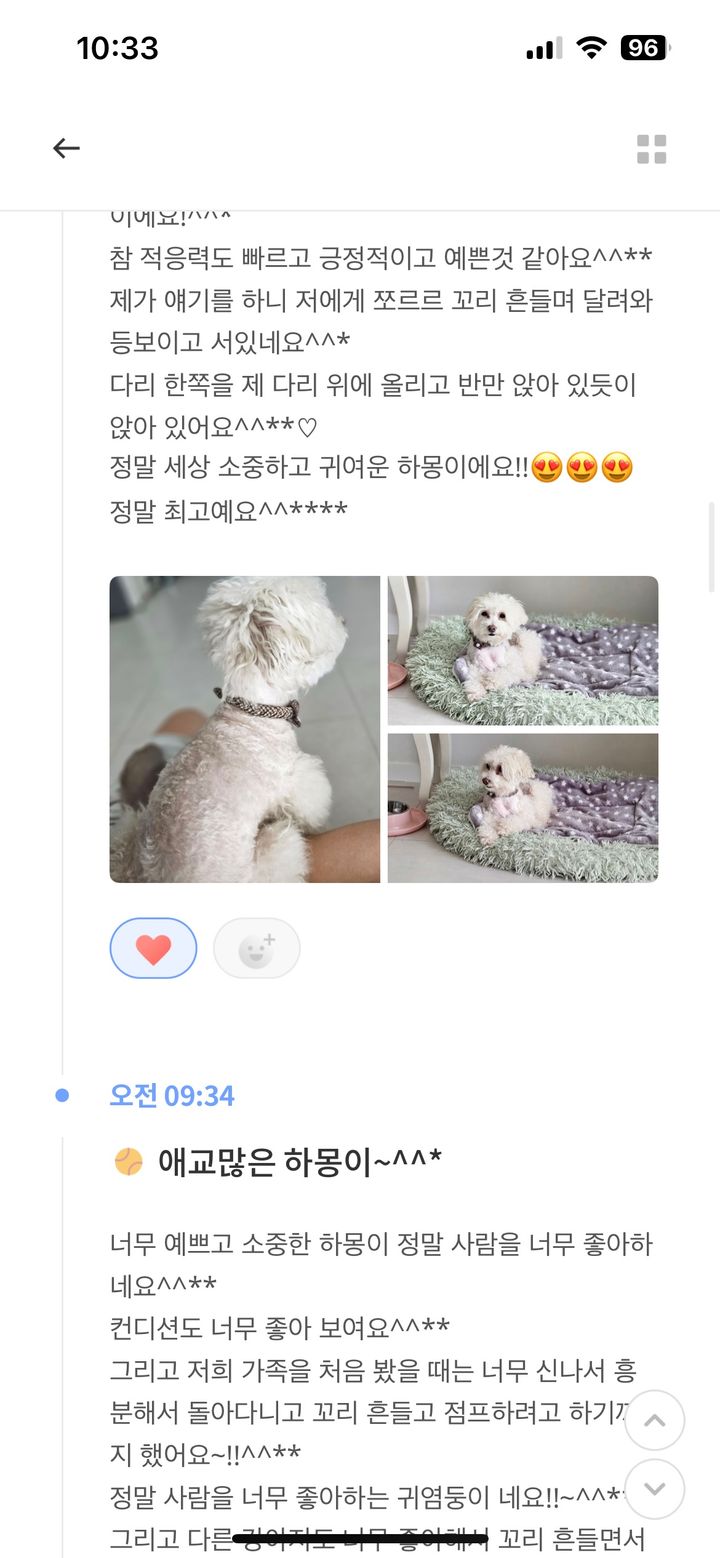
Task: Toggle the heart reaction under the photos
Action: (x=153, y=948)
